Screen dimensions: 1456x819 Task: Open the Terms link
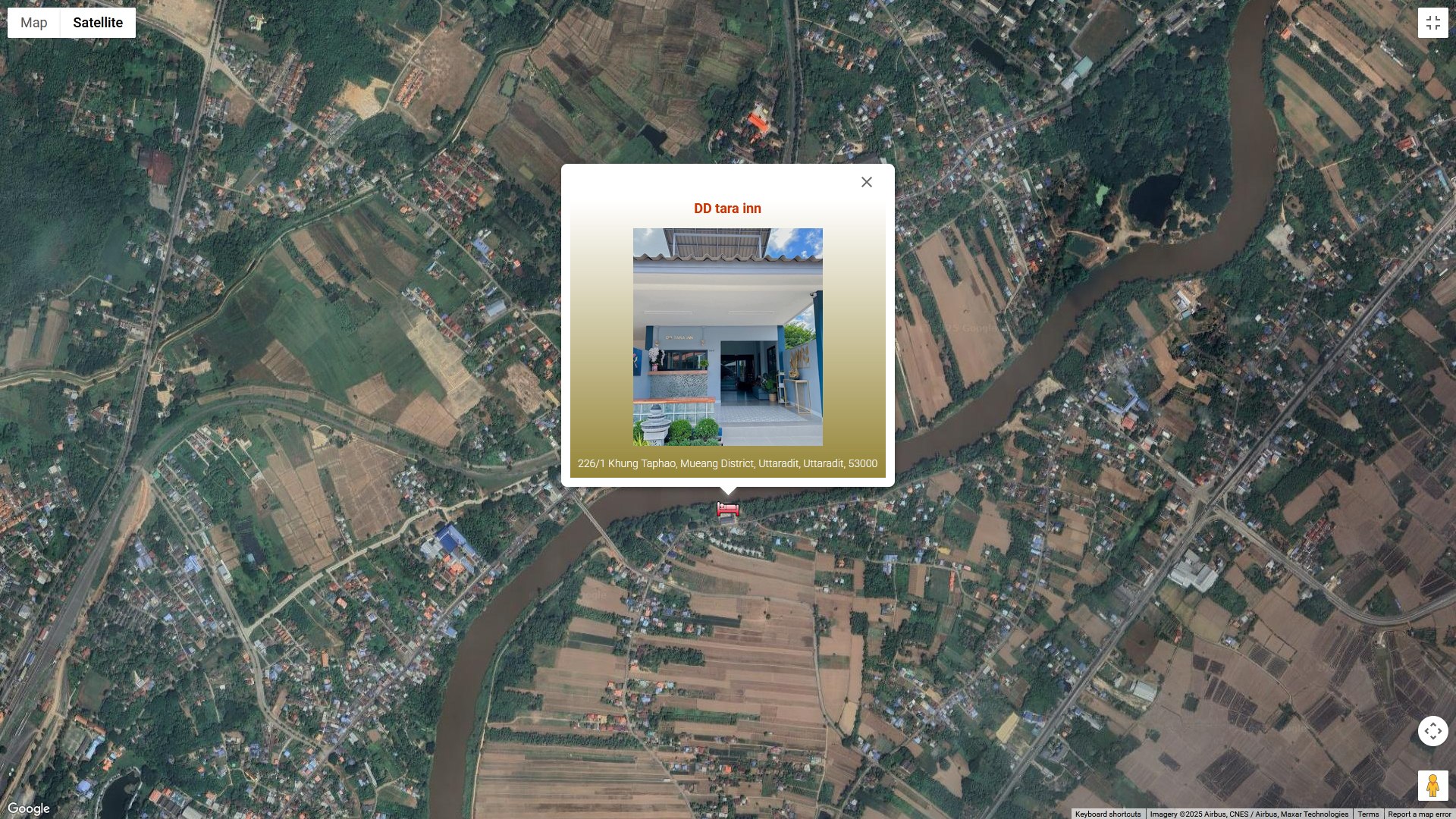[1368, 814]
